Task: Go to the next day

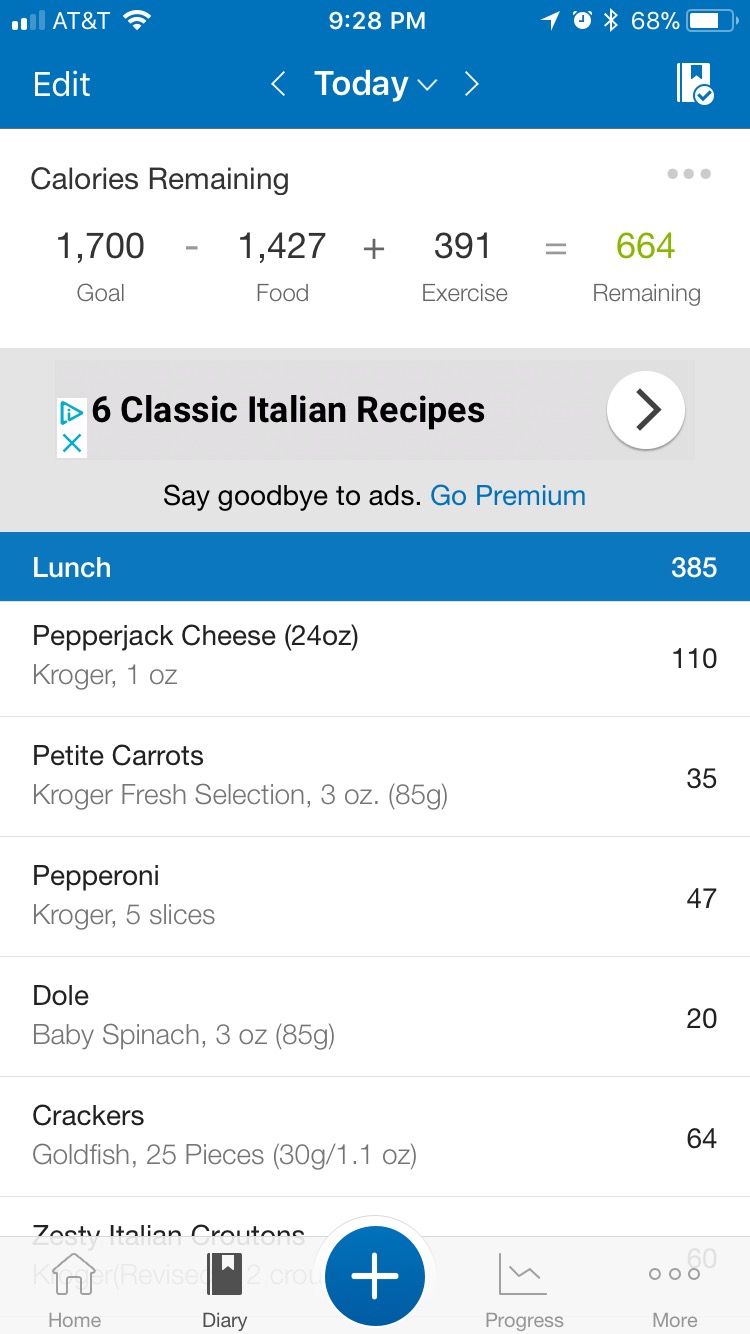Action: pyautogui.click(x=472, y=84)
